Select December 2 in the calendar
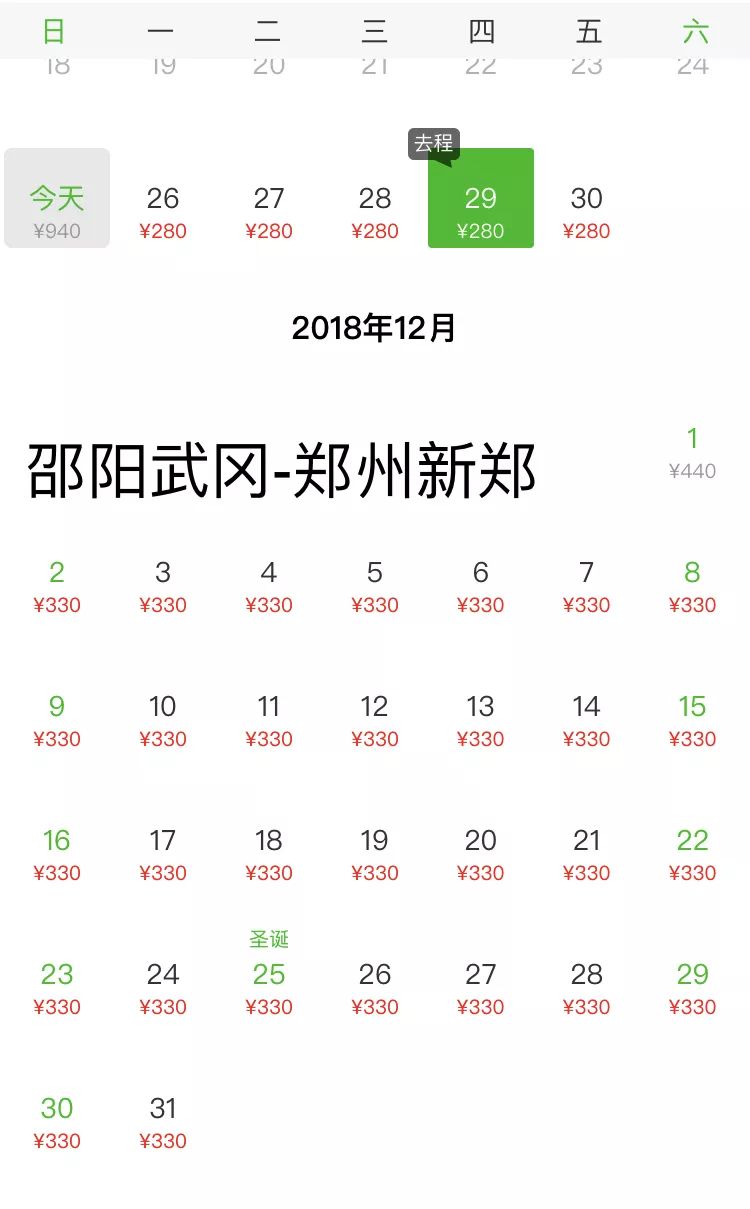The image size is (750, 1209). (x=57, y=587)
